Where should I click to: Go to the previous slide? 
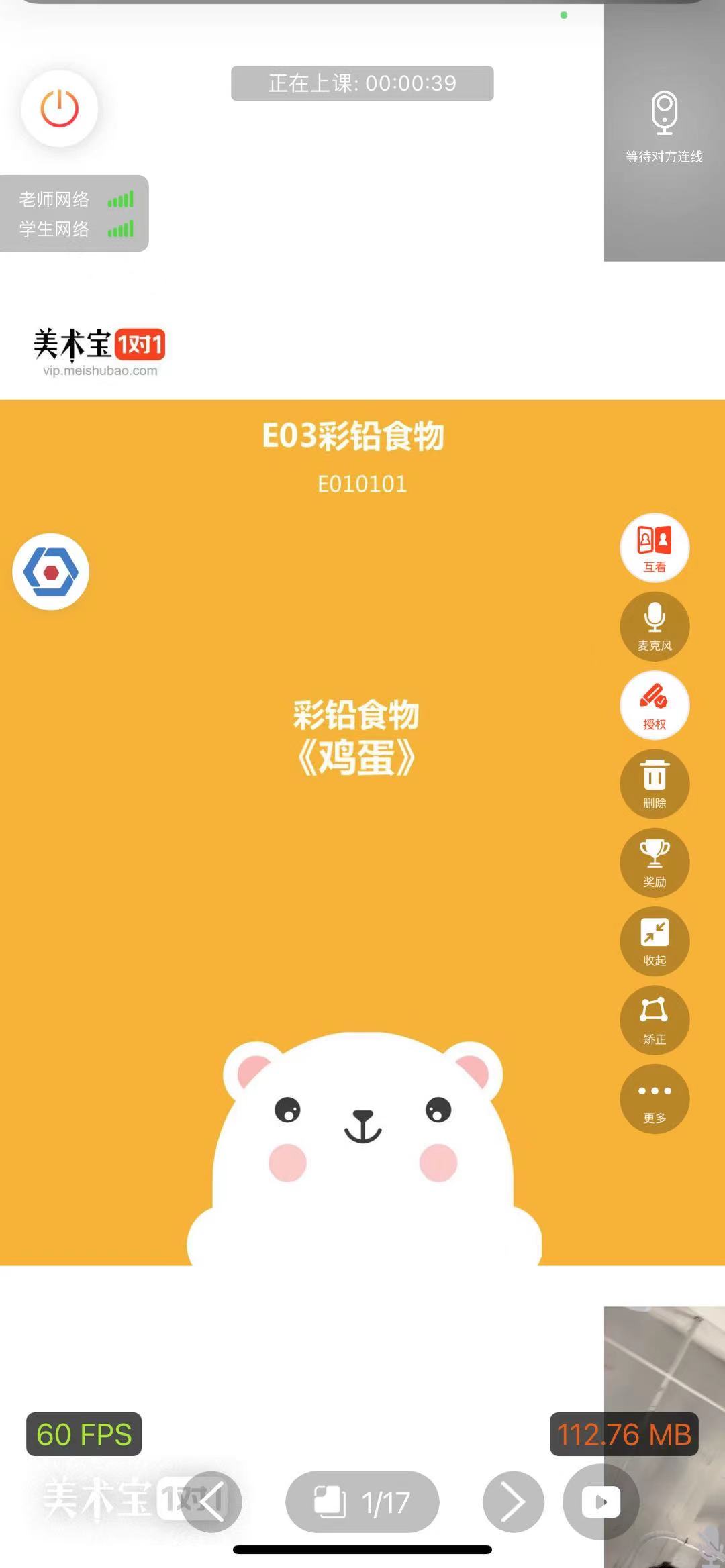pyautogui.click(x=211, y=1502)
